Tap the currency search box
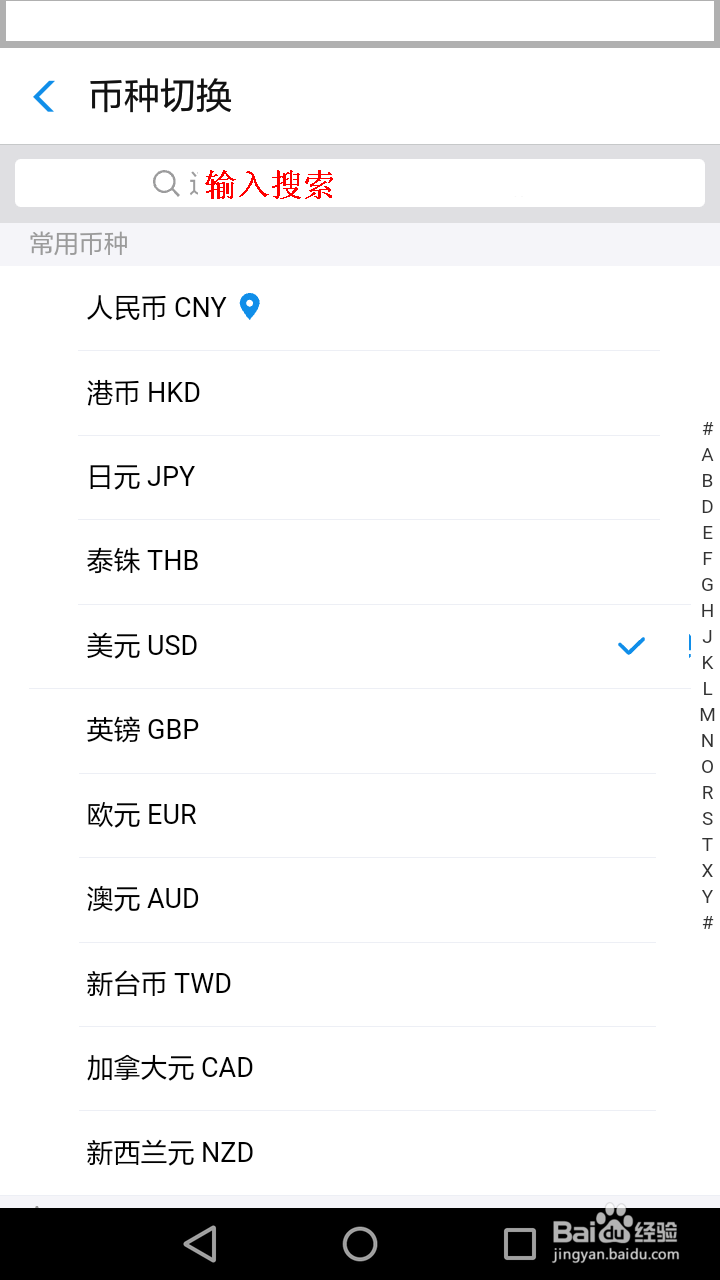The image size is (720, 1280). tap(360, 183)
